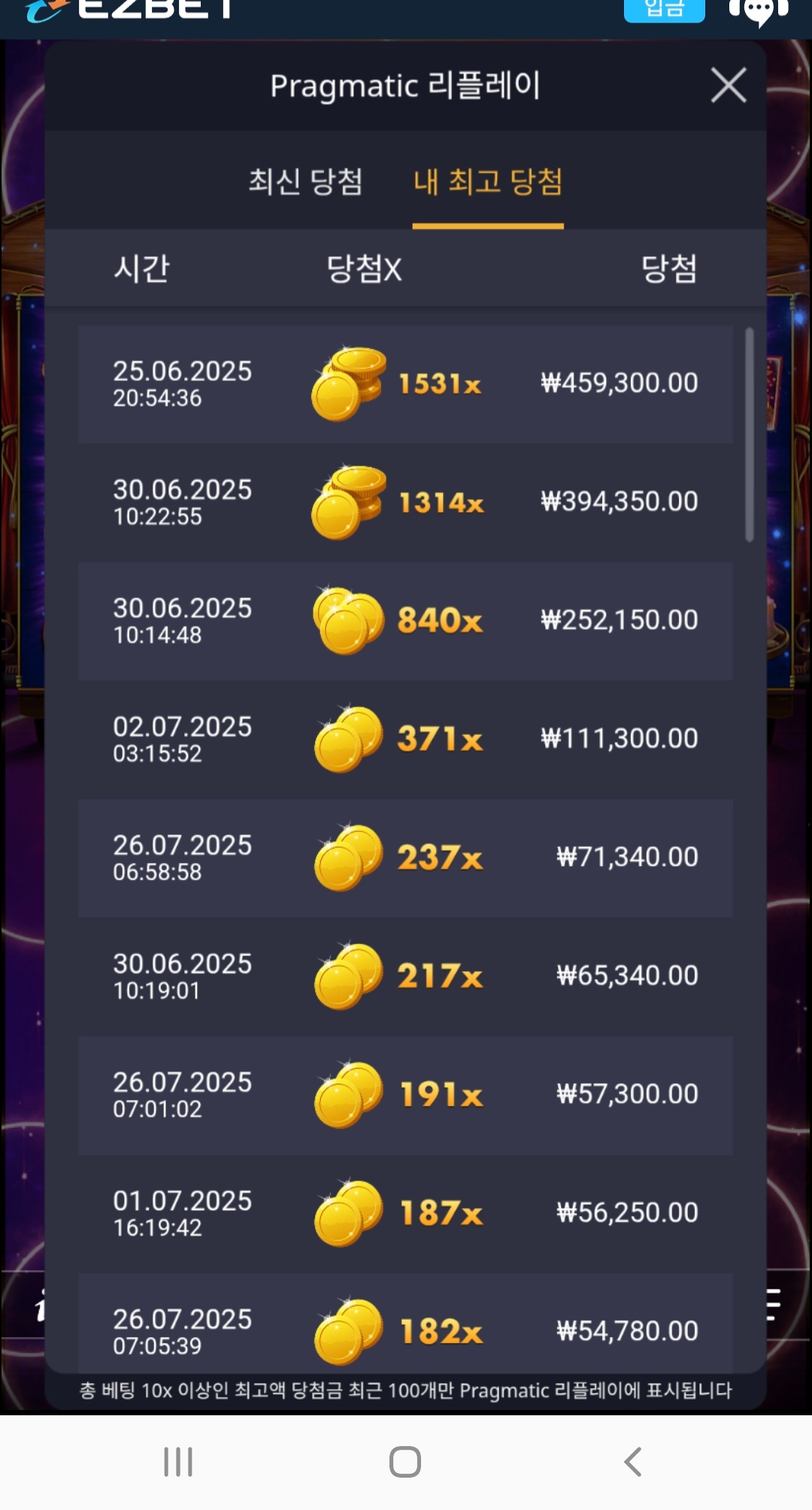Image resolution: width=812 pixels, height=1510 pixels.
Task: Open the 1314x win replay
Action: coord(405,502)
